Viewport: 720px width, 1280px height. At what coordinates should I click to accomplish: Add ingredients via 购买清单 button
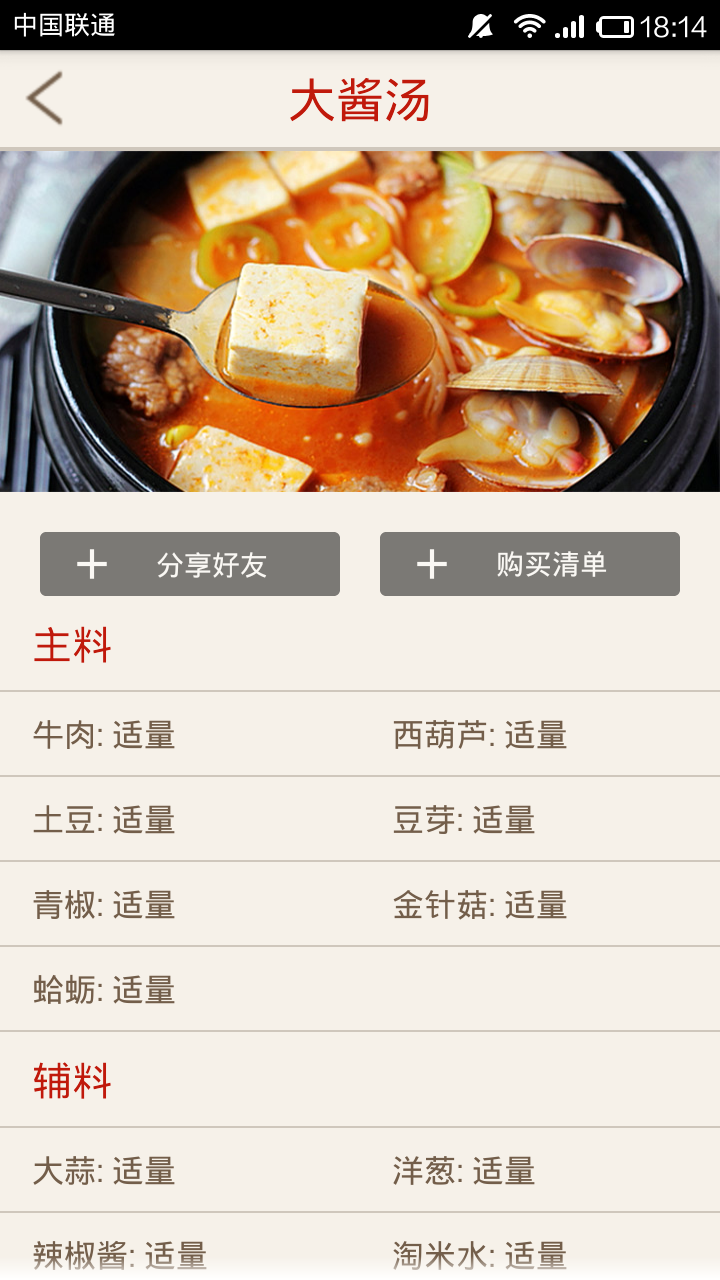530,564
